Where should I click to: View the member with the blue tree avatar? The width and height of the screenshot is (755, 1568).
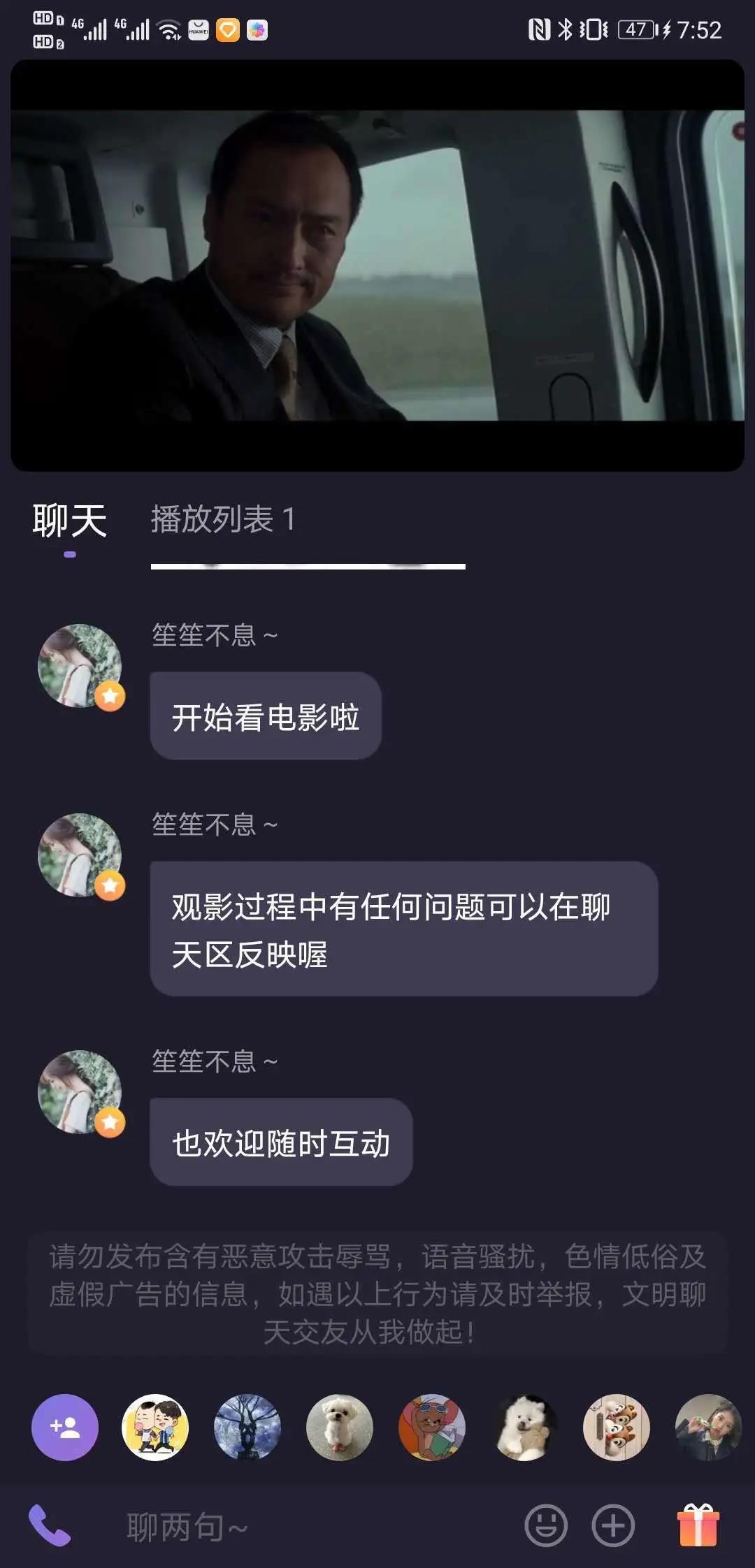pyautogui.click(x=247, y=1427)
